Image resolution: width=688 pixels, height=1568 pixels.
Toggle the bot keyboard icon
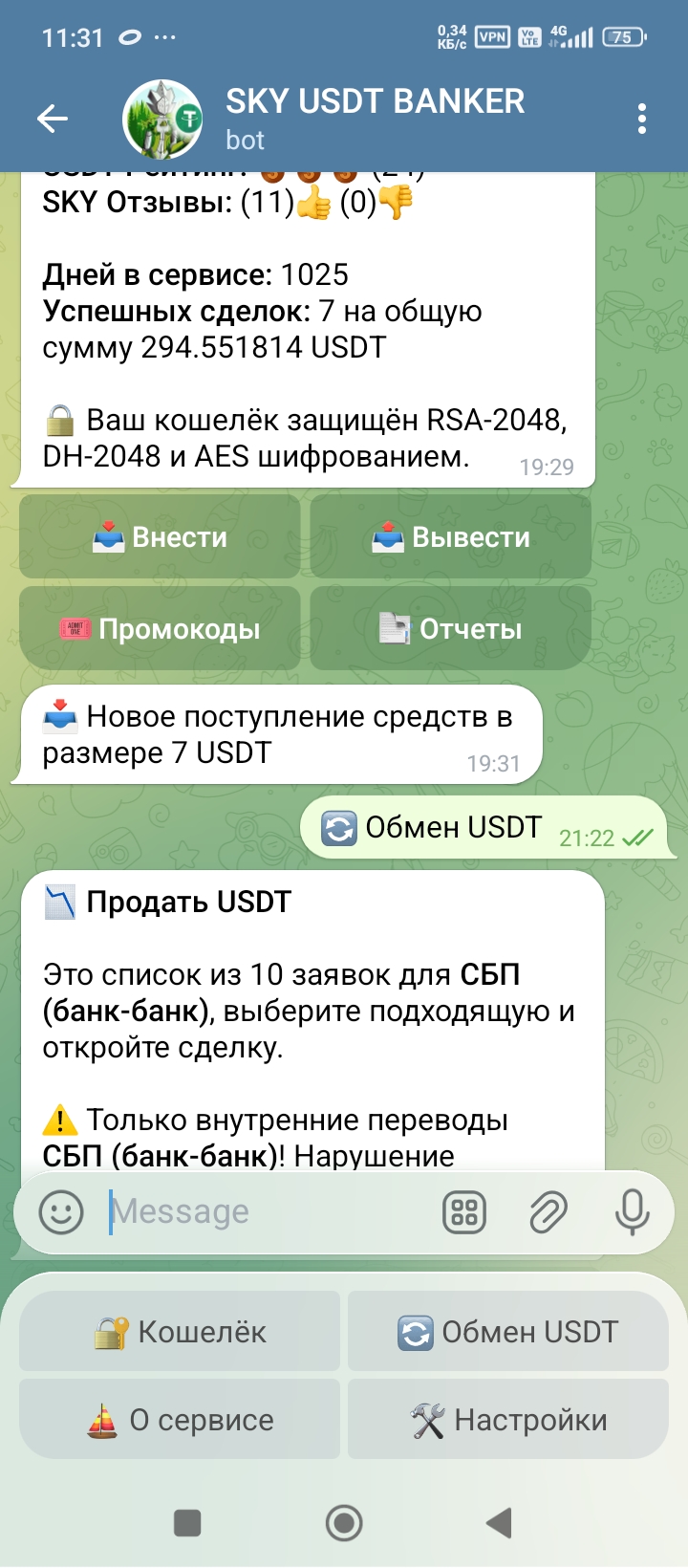(x=464, y=1212)
